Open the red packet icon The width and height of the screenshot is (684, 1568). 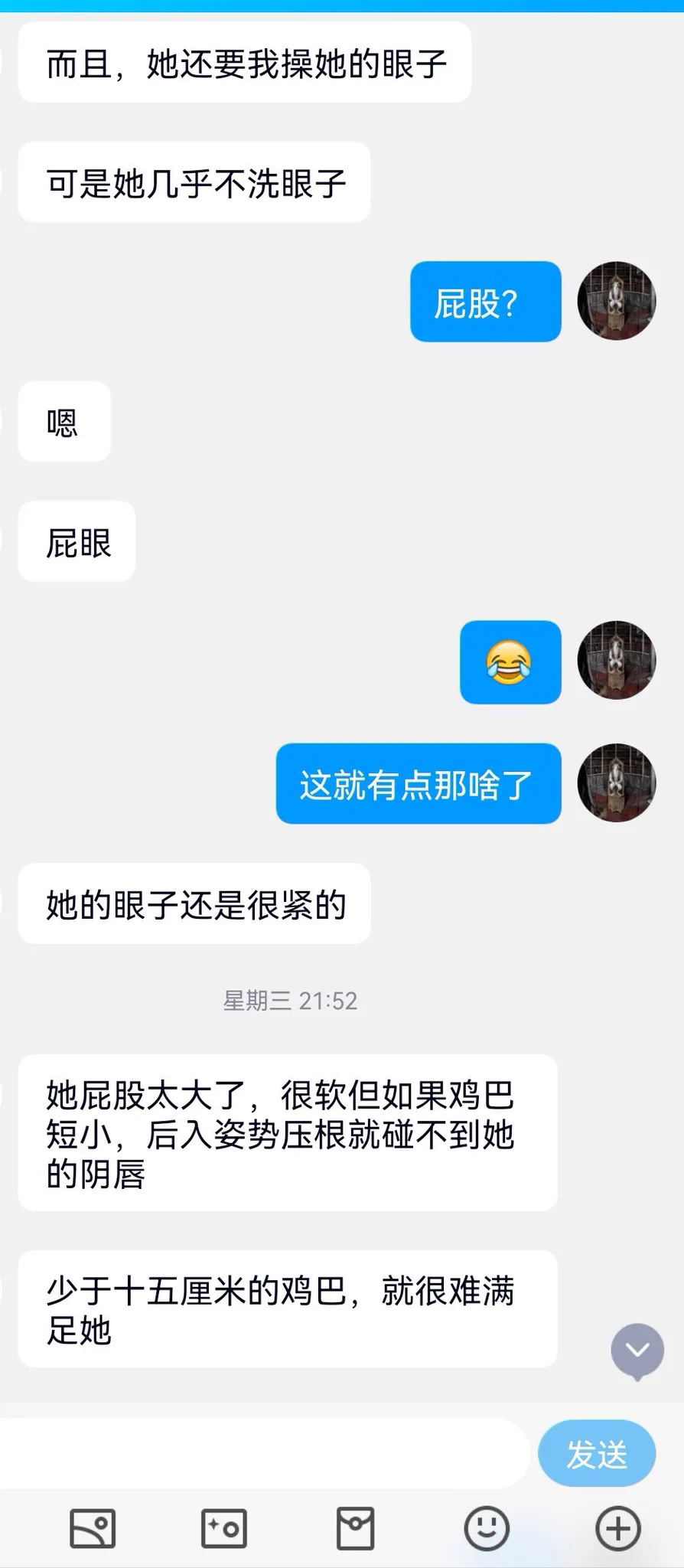pos(355,1528)
